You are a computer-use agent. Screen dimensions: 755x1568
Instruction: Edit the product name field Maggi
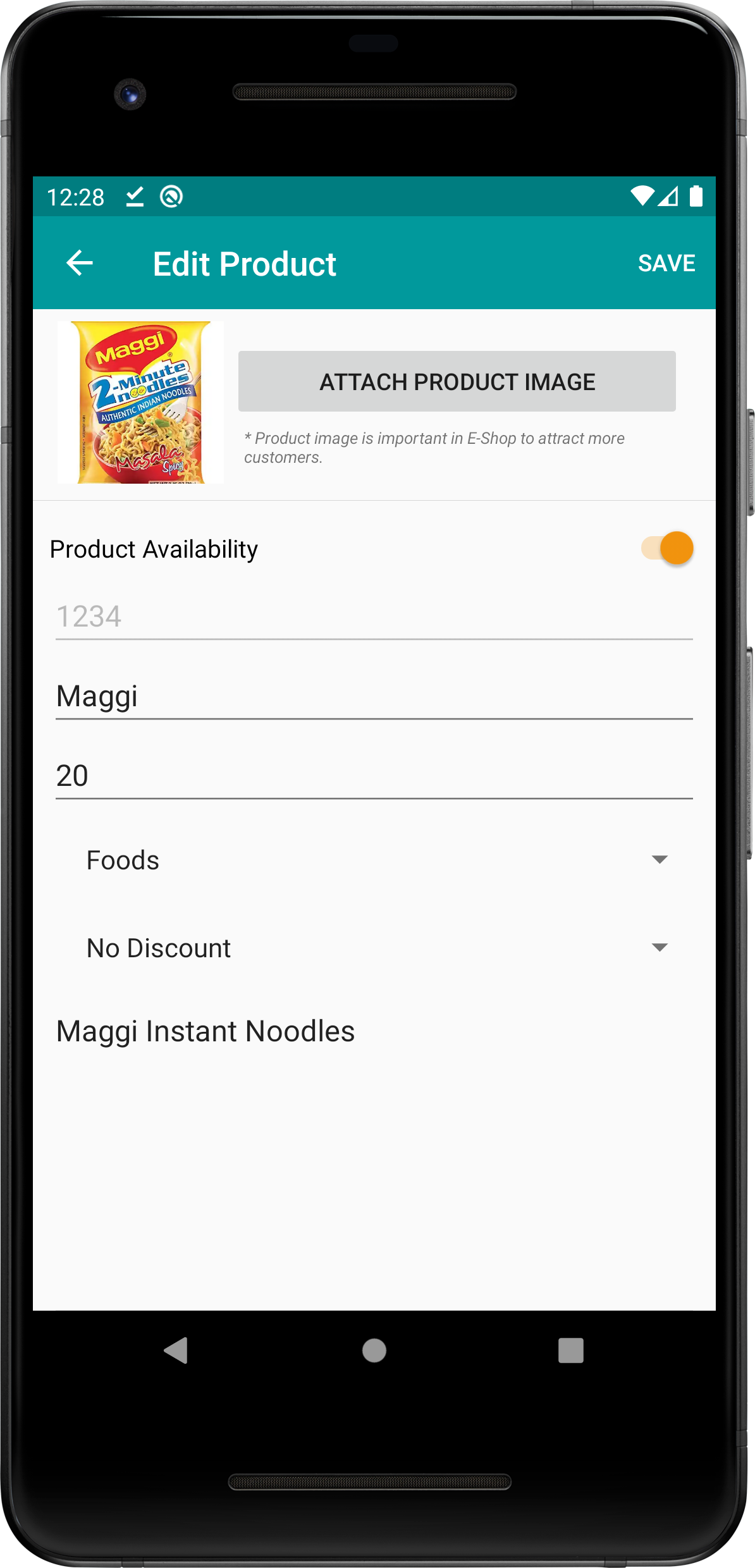(x=374, y=697)
